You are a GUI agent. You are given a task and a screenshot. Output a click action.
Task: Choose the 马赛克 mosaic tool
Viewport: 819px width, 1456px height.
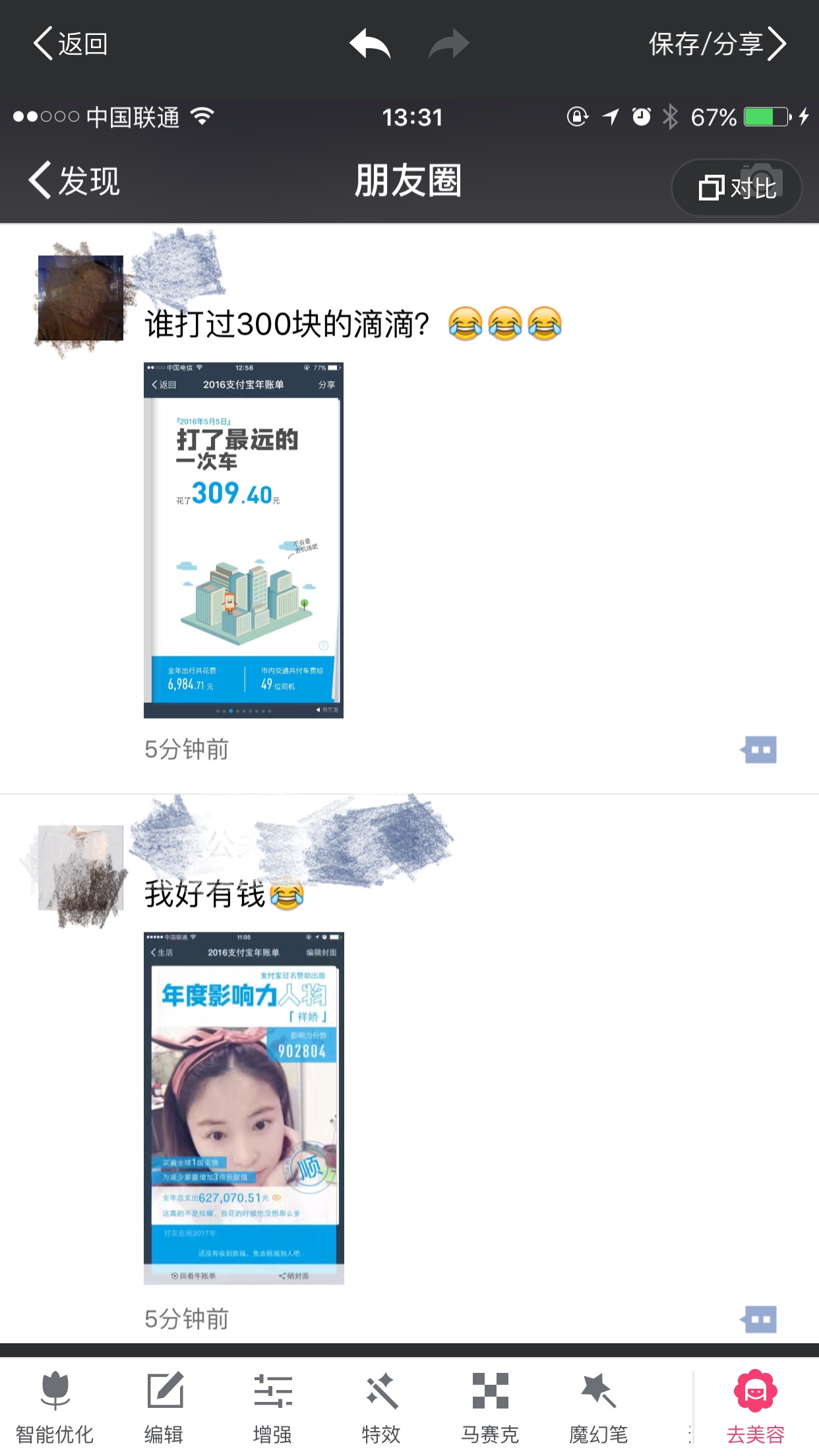490,1406
